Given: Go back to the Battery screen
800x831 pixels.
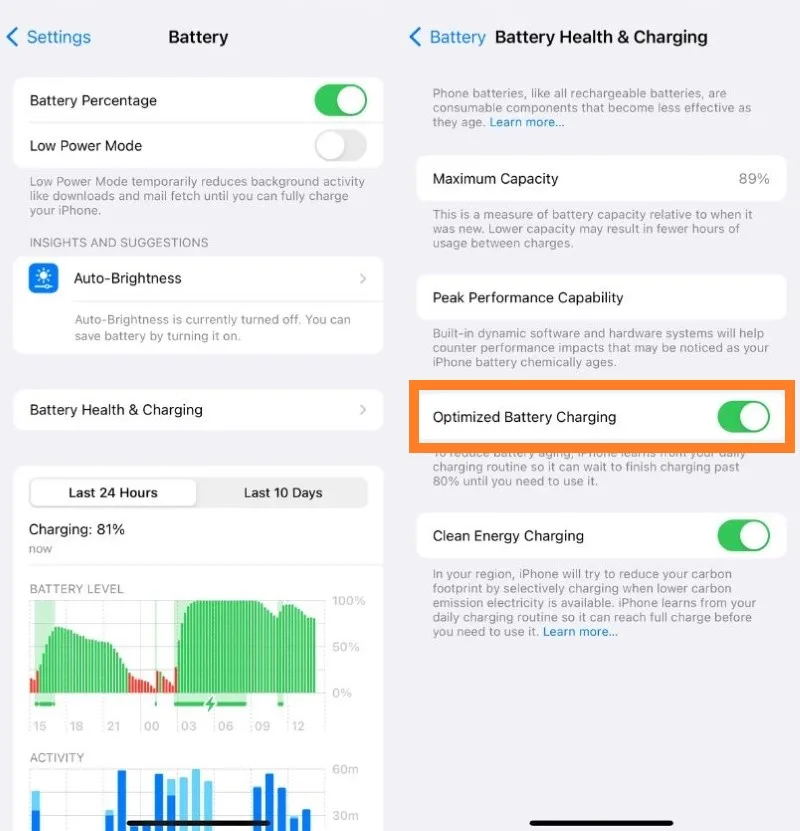Looking at the screenshot, I should coord(447,37).
